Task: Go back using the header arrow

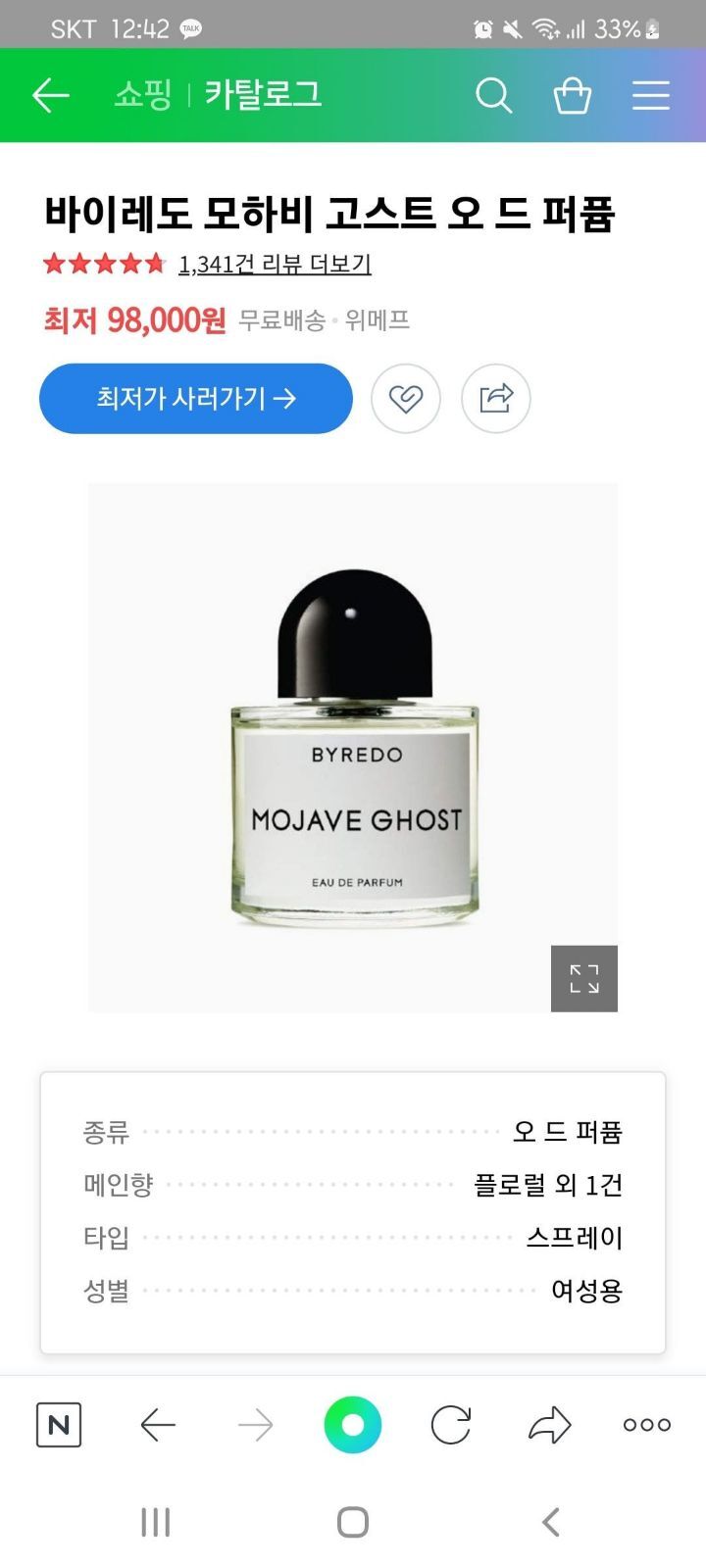Action: coord(50,95)
